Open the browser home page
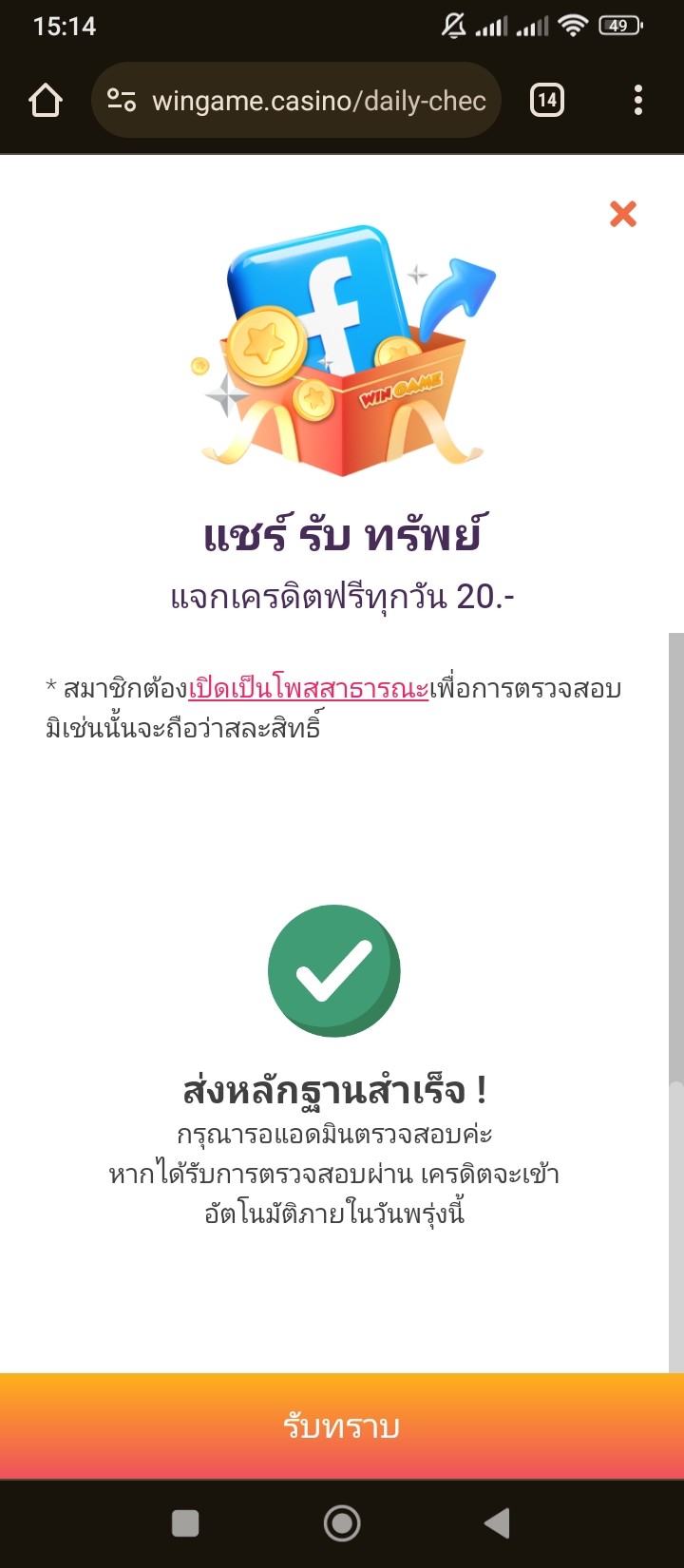The width and height of the screenshot is (684, 1568). click(x=46, y=100)
